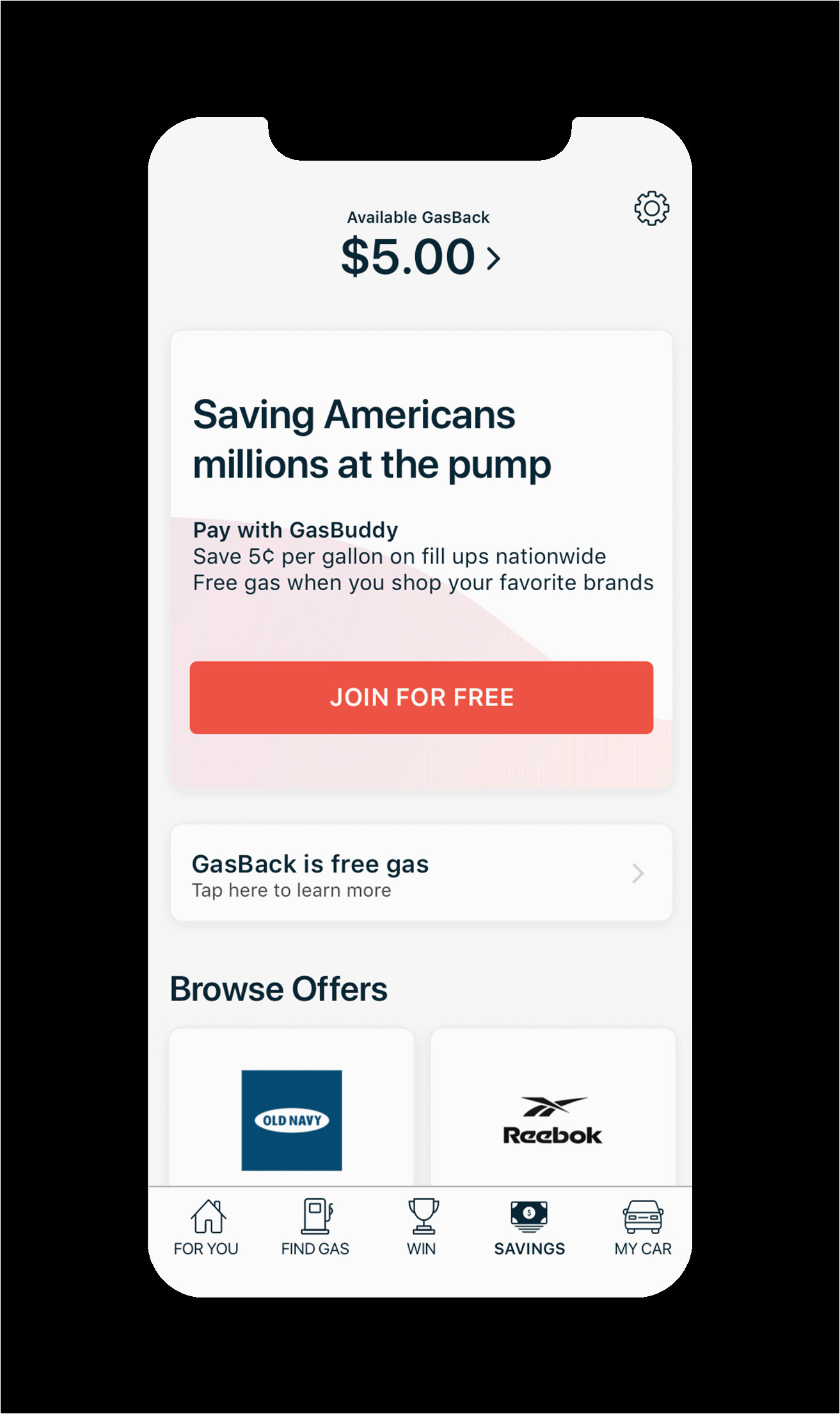Open the Old Navy offer card

coord(292,1107)
